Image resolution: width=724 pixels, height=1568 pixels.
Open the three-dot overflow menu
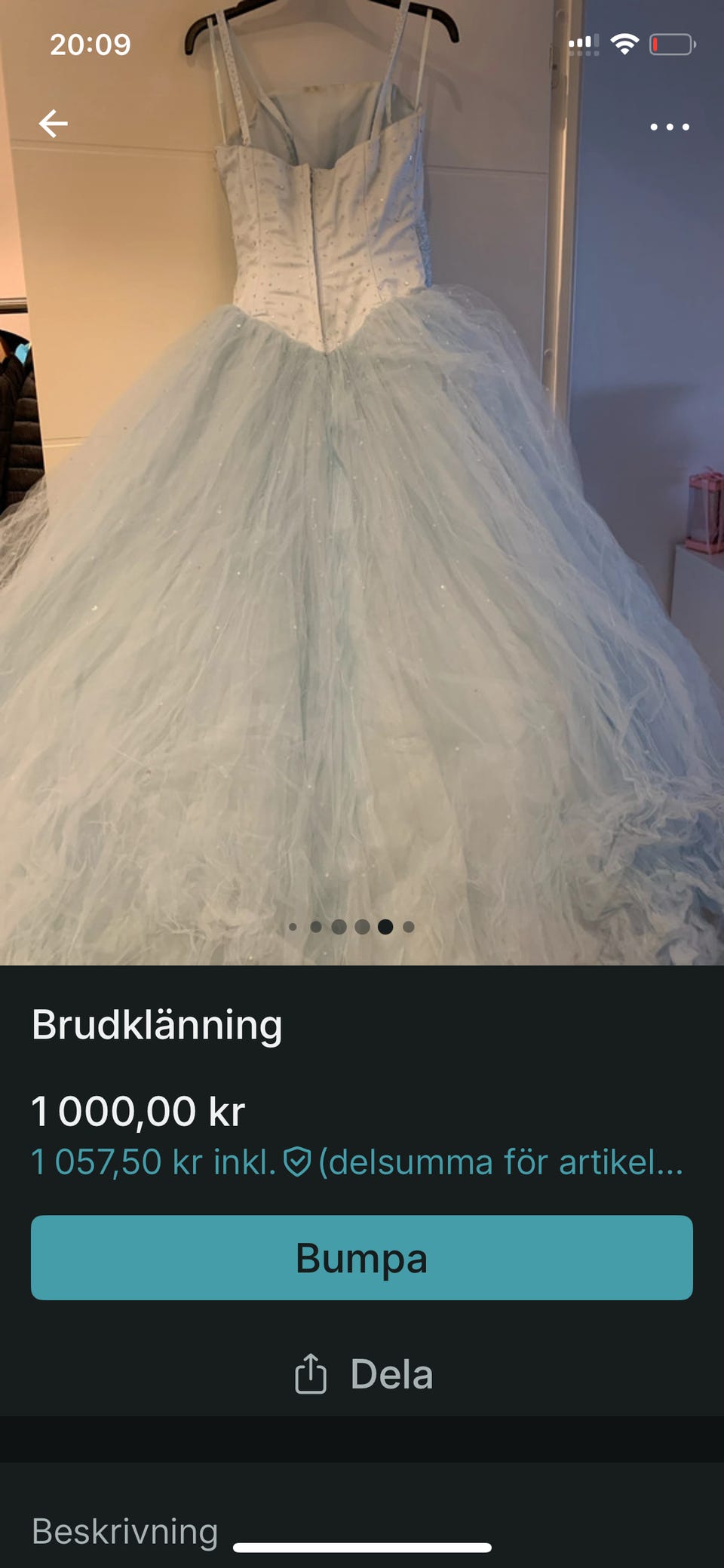click(670, 127)
